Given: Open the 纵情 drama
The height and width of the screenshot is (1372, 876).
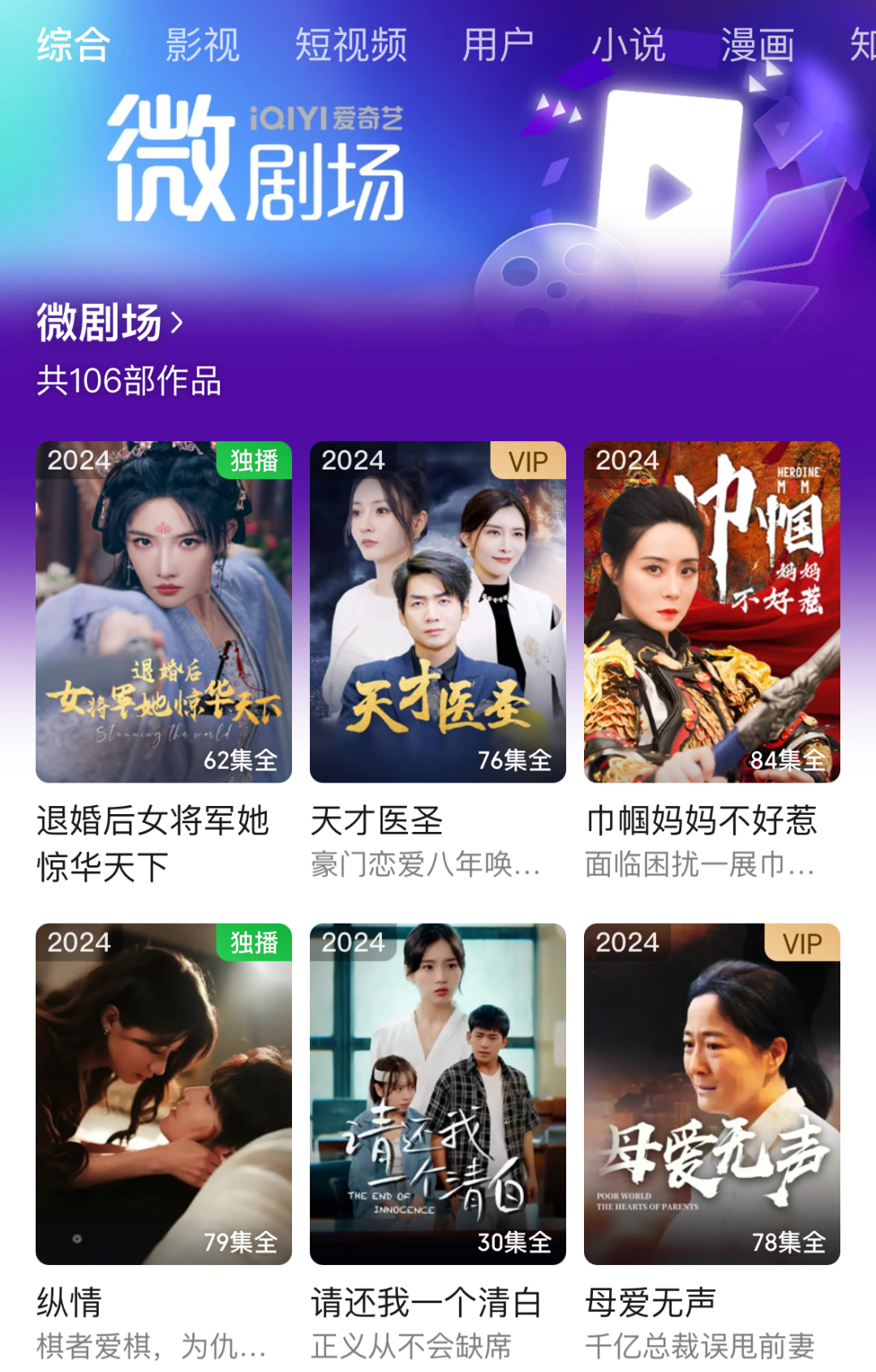Looking at the screenshot, I should (x=164, y=1094).
